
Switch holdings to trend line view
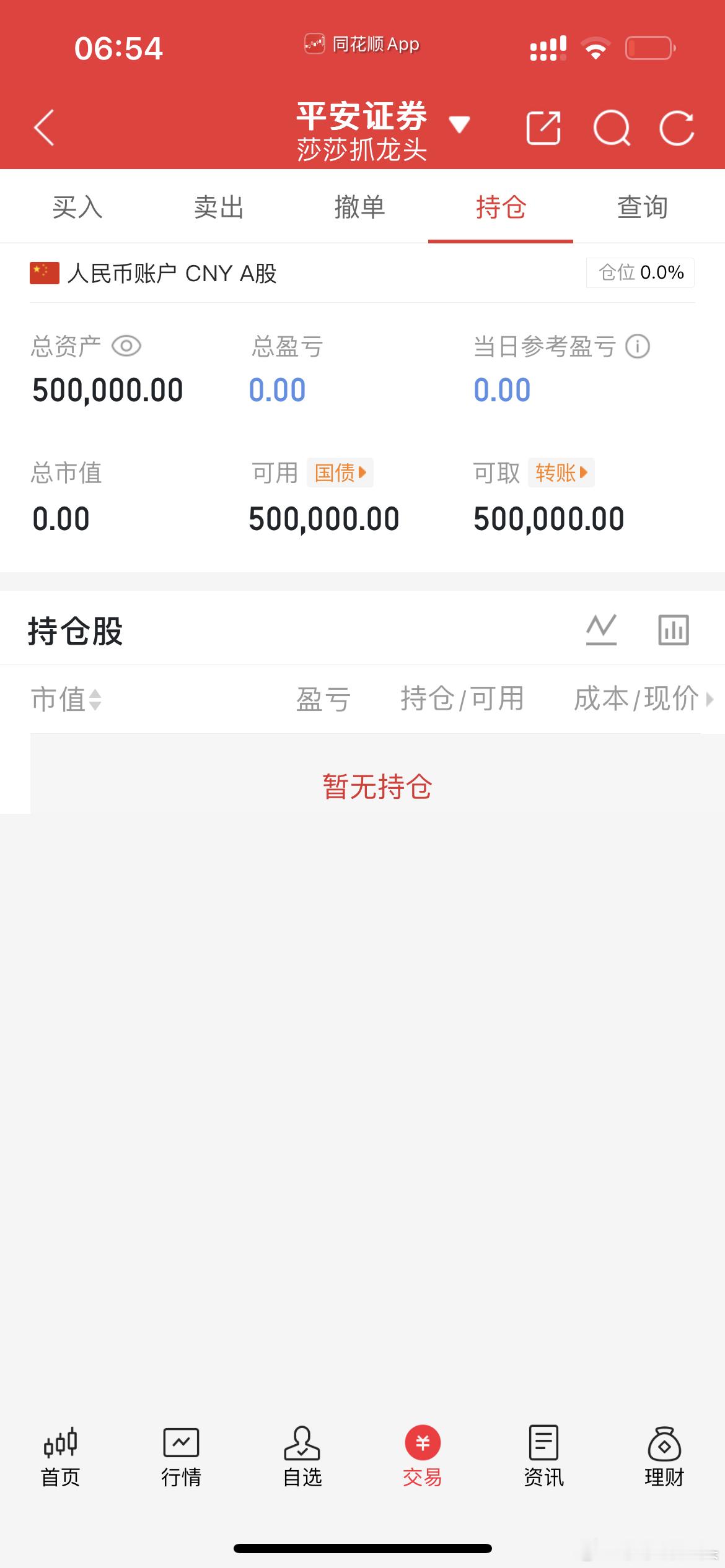(602, 629)
